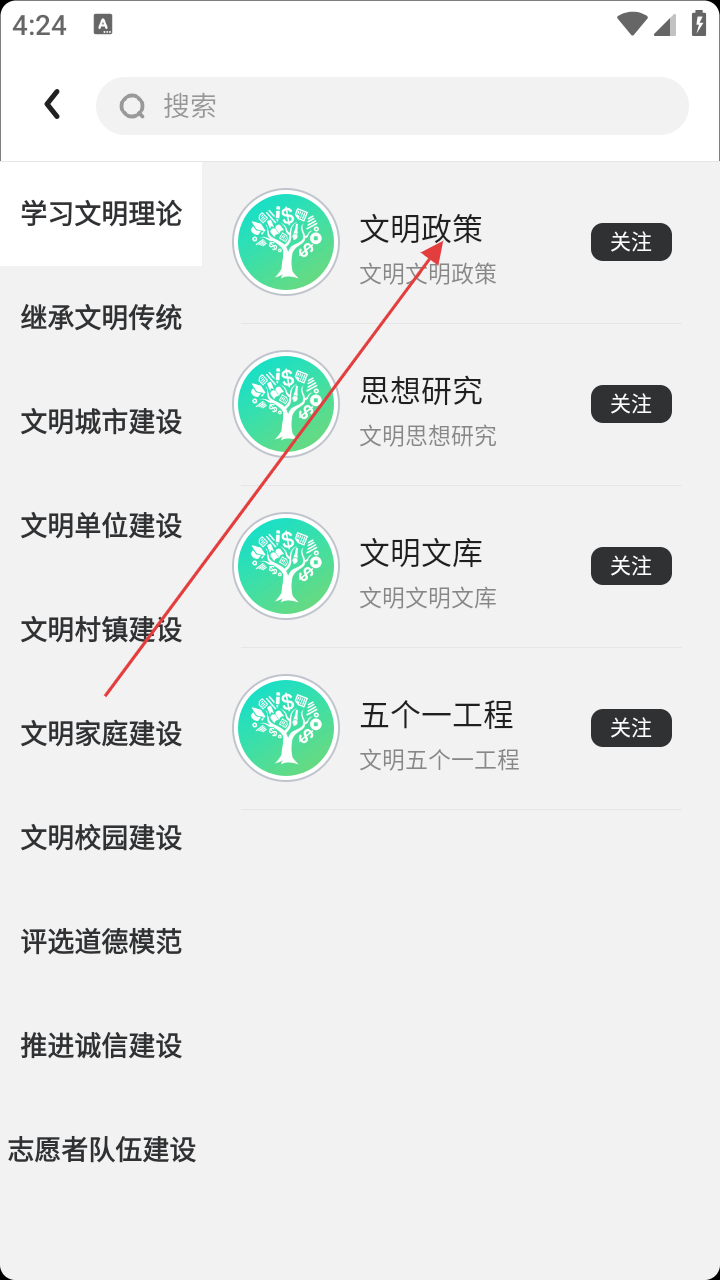The width and height of the screenshot is (720, 1280).
Task: Follow 文明政策 with the 关注 button
Action: (x=630, y=242)
